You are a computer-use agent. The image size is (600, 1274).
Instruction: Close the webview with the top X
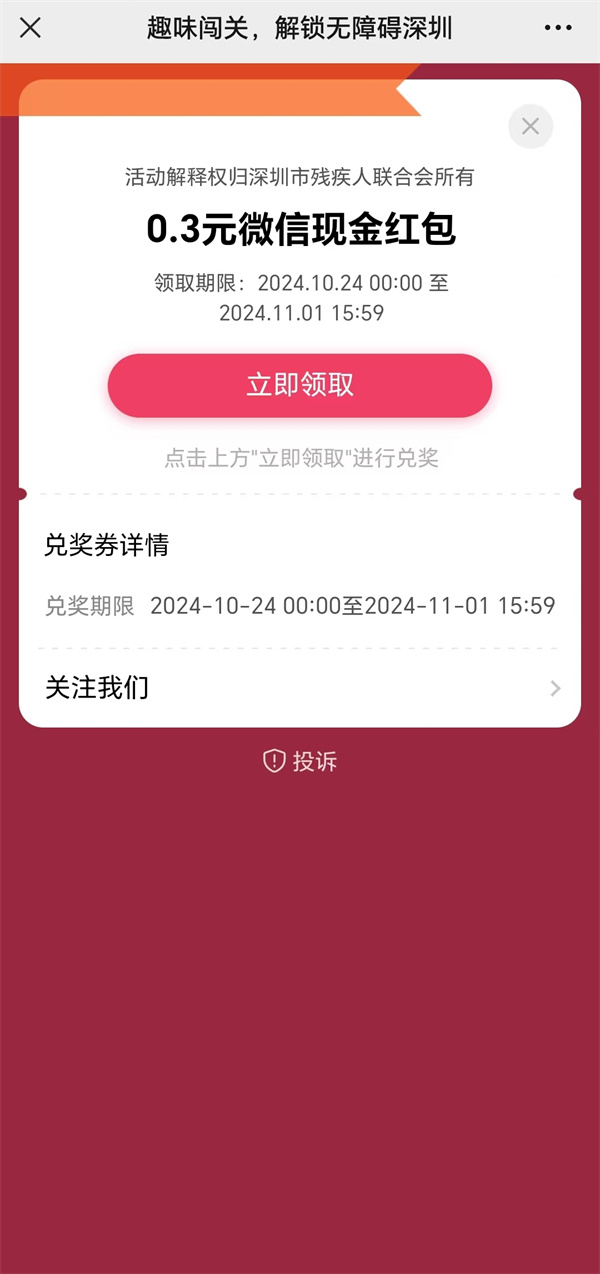(x=31, y=28)
